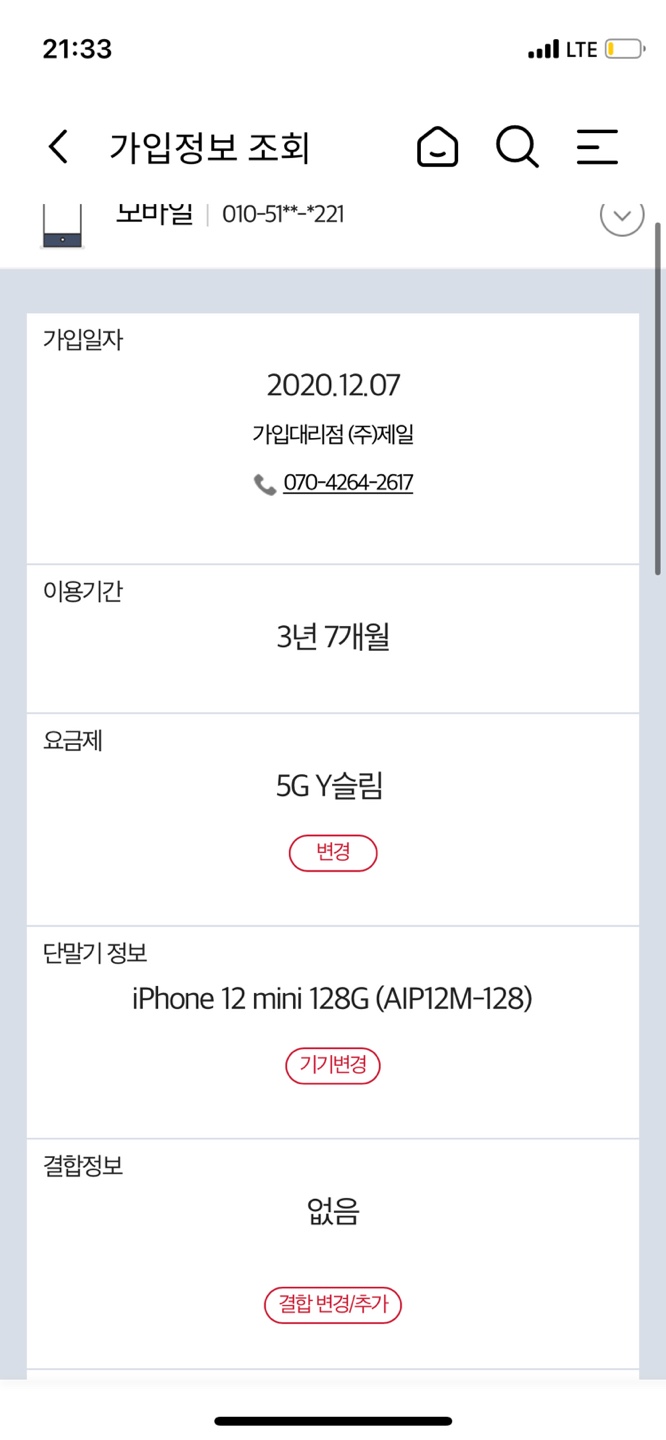The image size is (666, 1440).
Task: Go back from 가입정보 조회
Action: pyautogui.click(x=59, y=148)
